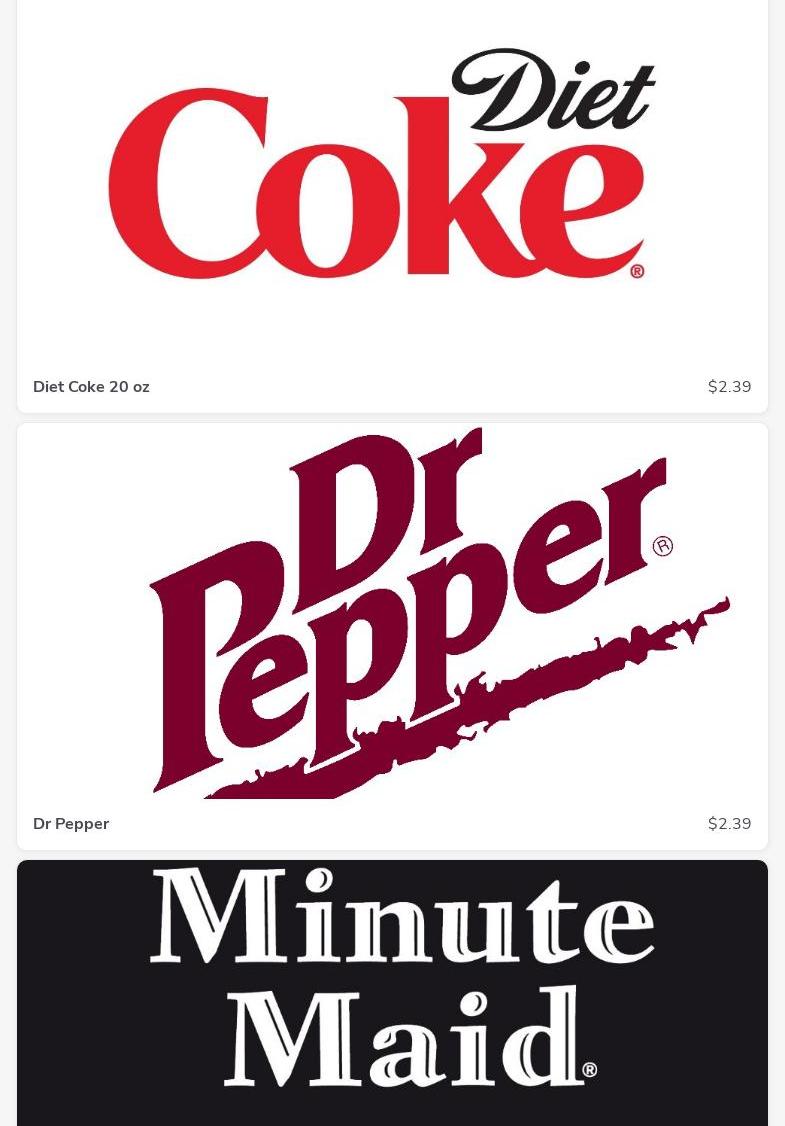This screenshot has height=1126, width=785.
Task: Select the Dr Pepper product card
Action: [x=392, y=635]
